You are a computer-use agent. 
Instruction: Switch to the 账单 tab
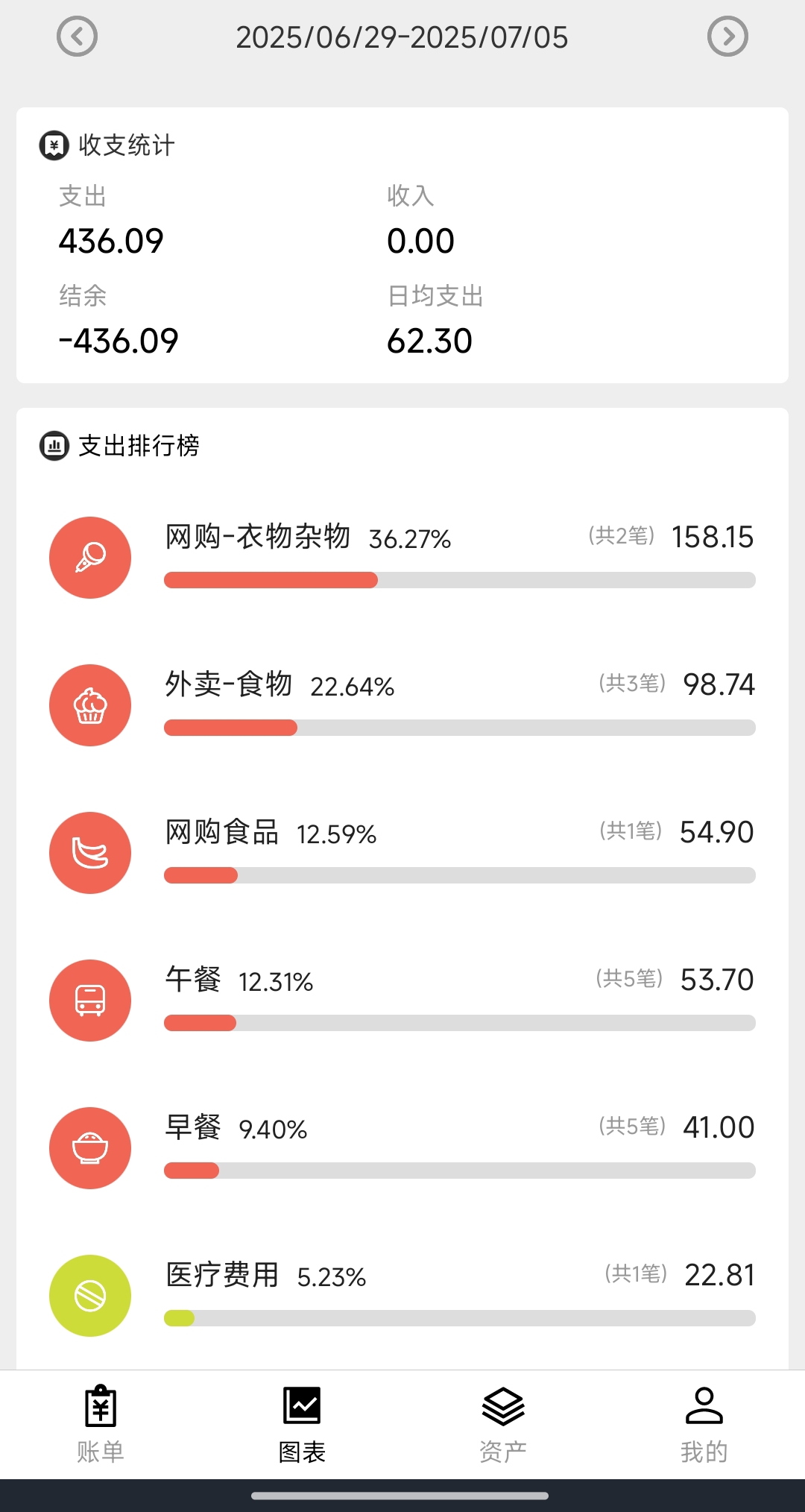point(101,1425)
